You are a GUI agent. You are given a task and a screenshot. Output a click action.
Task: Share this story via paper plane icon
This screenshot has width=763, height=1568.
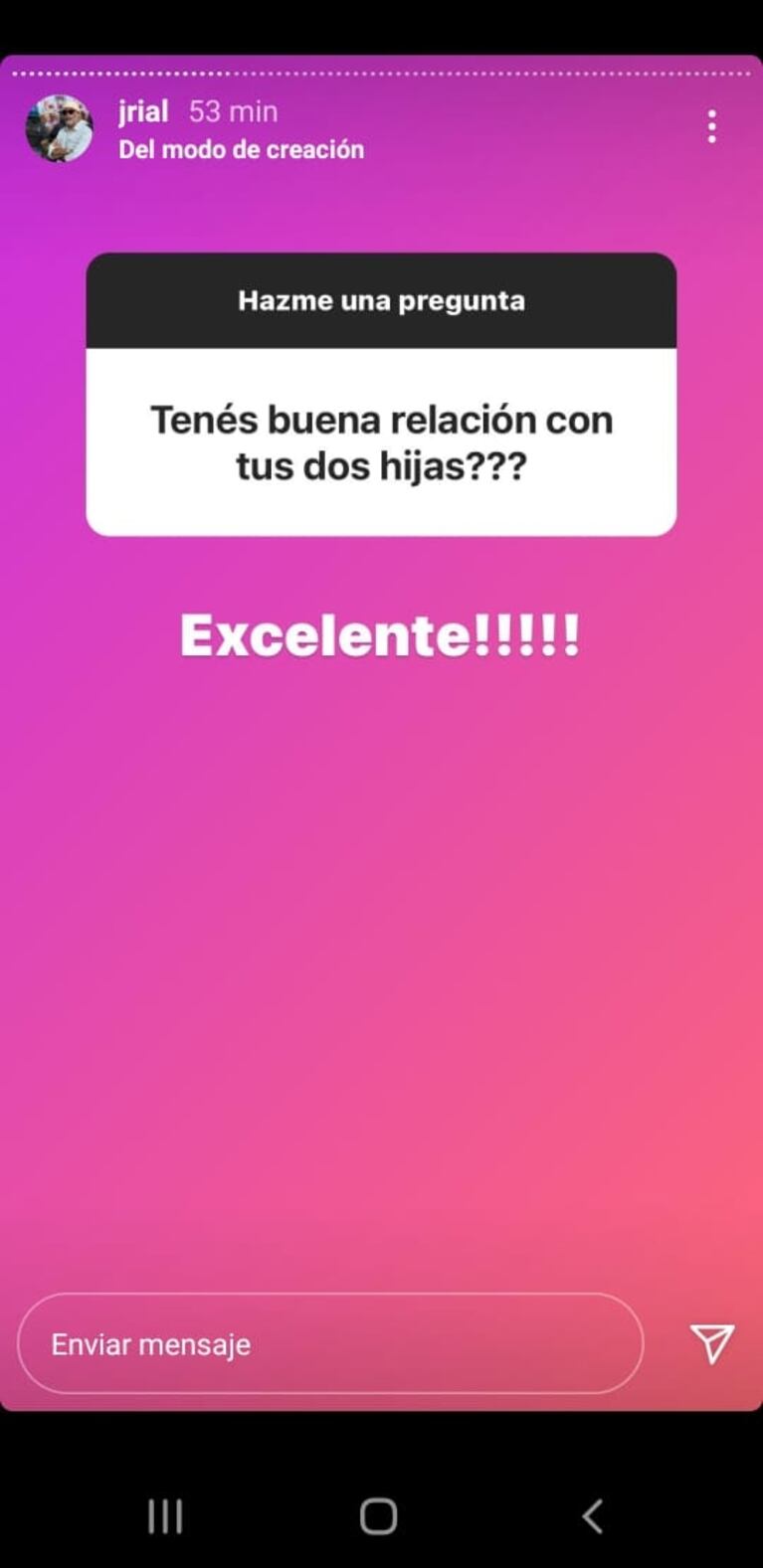(712, 1343)
